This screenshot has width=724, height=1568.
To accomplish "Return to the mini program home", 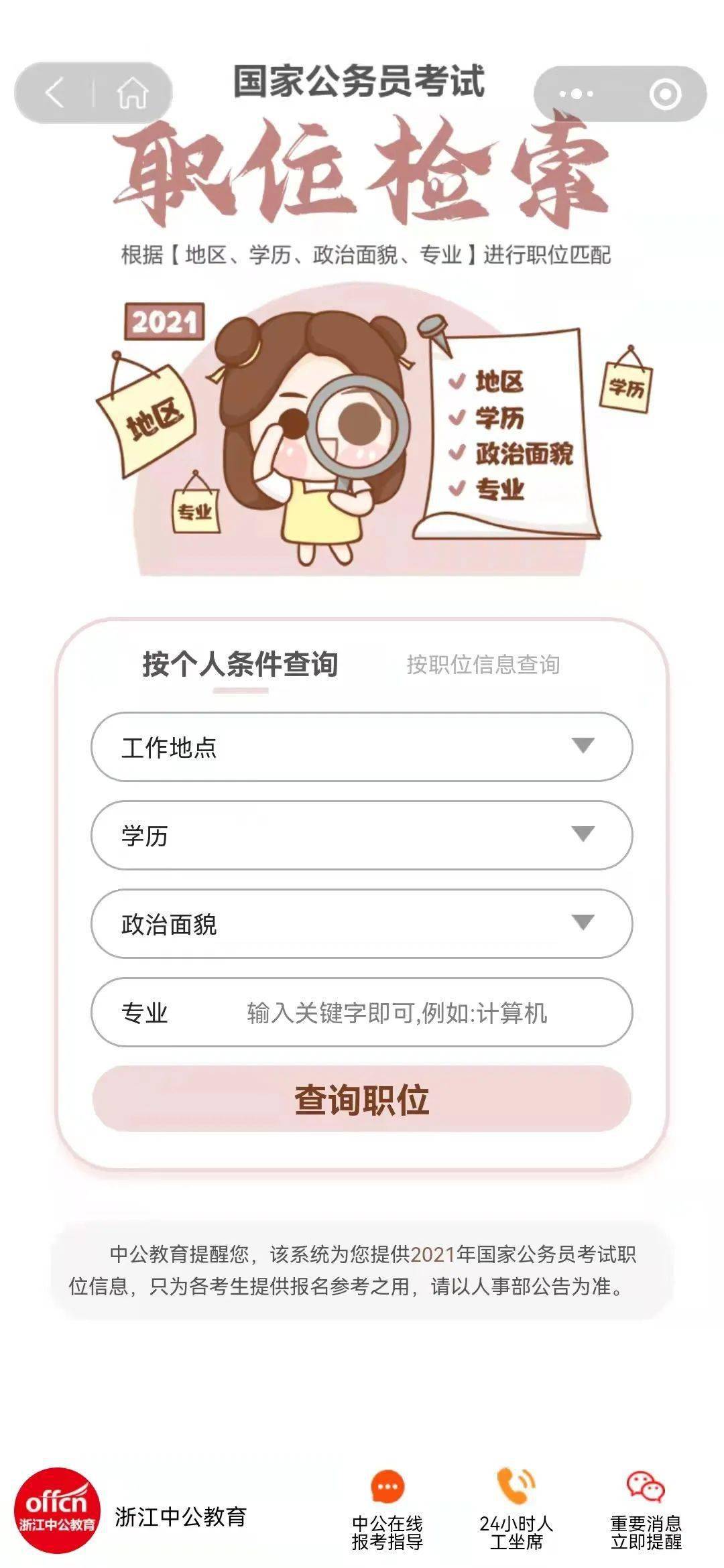I will [x=132, y=92].
